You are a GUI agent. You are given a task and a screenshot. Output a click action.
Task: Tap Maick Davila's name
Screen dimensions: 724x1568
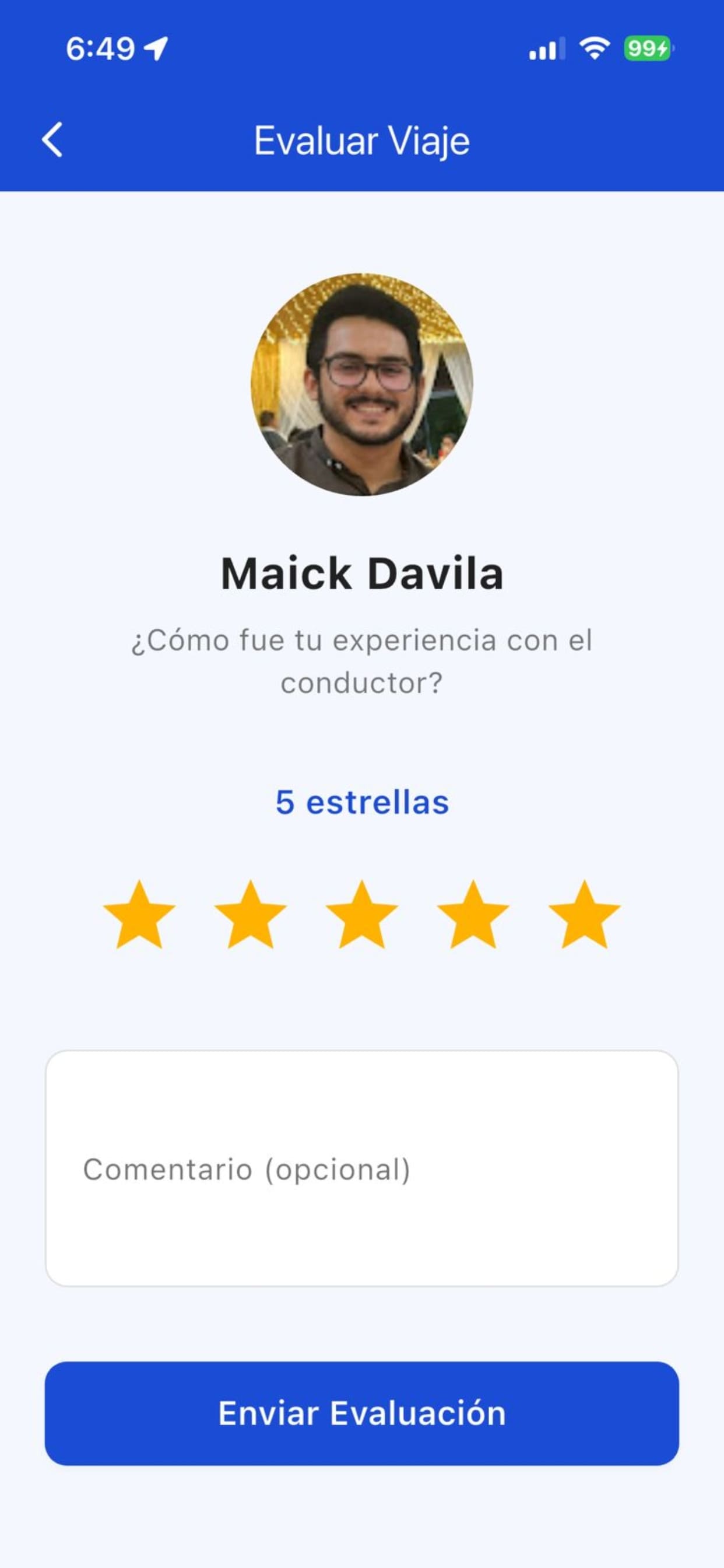pyautogui.click(x=361, y=572)
